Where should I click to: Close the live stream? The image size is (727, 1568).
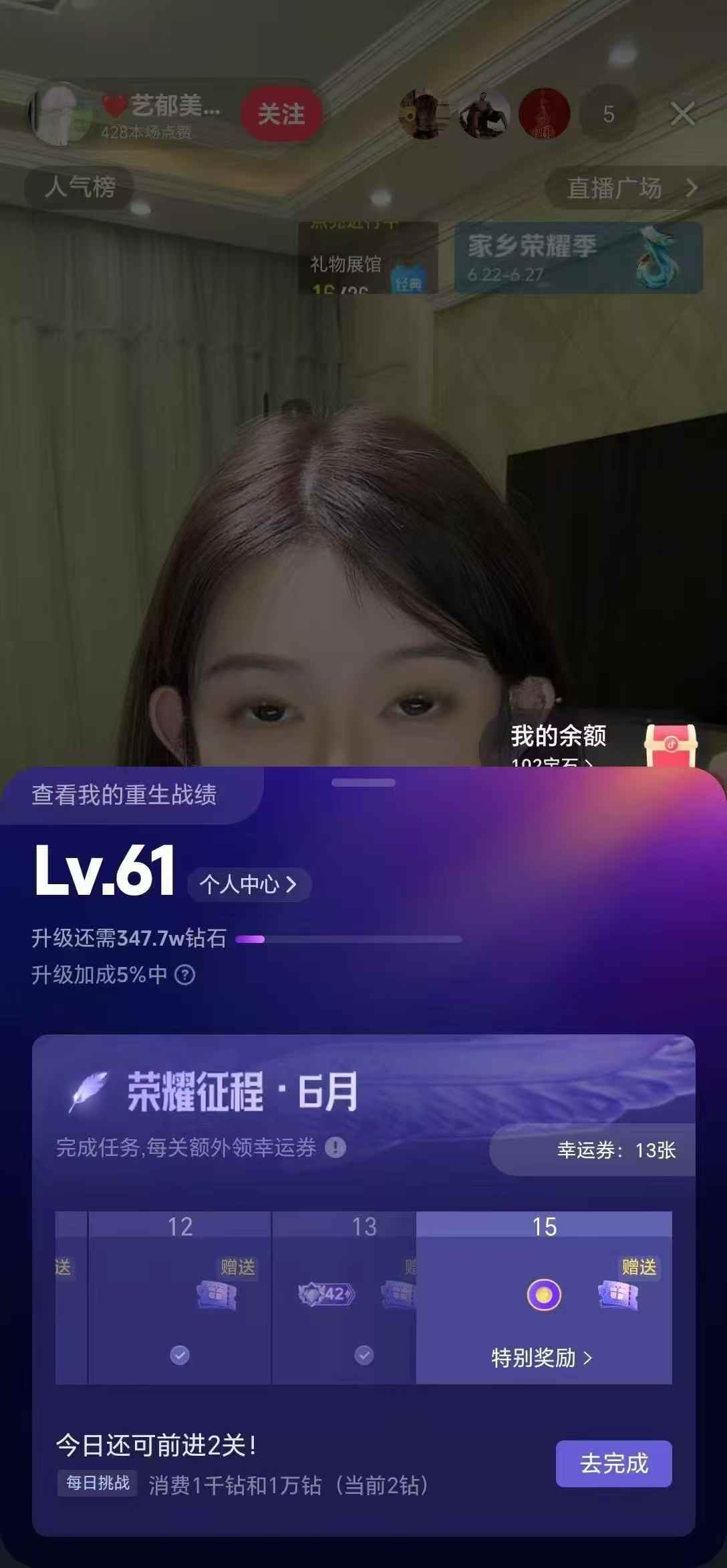682,114
